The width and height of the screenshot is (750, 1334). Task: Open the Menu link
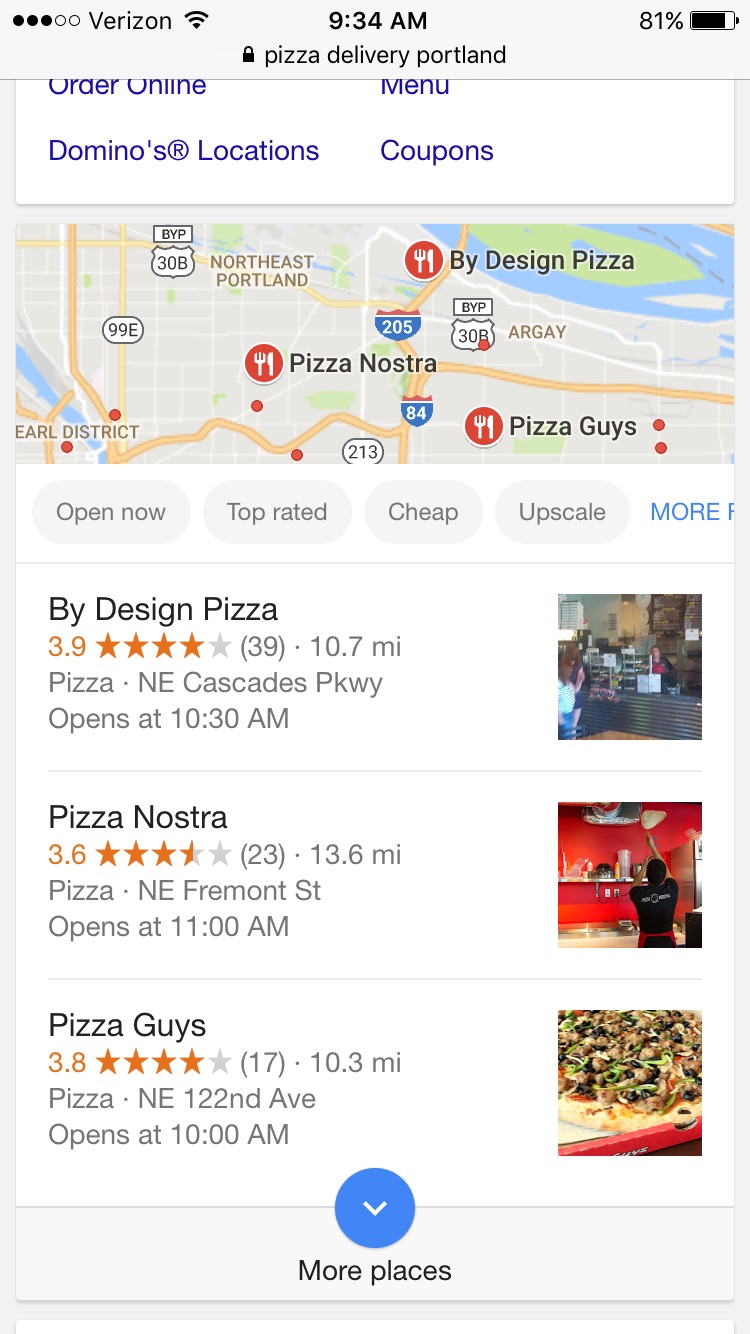[x=415, y=86]
